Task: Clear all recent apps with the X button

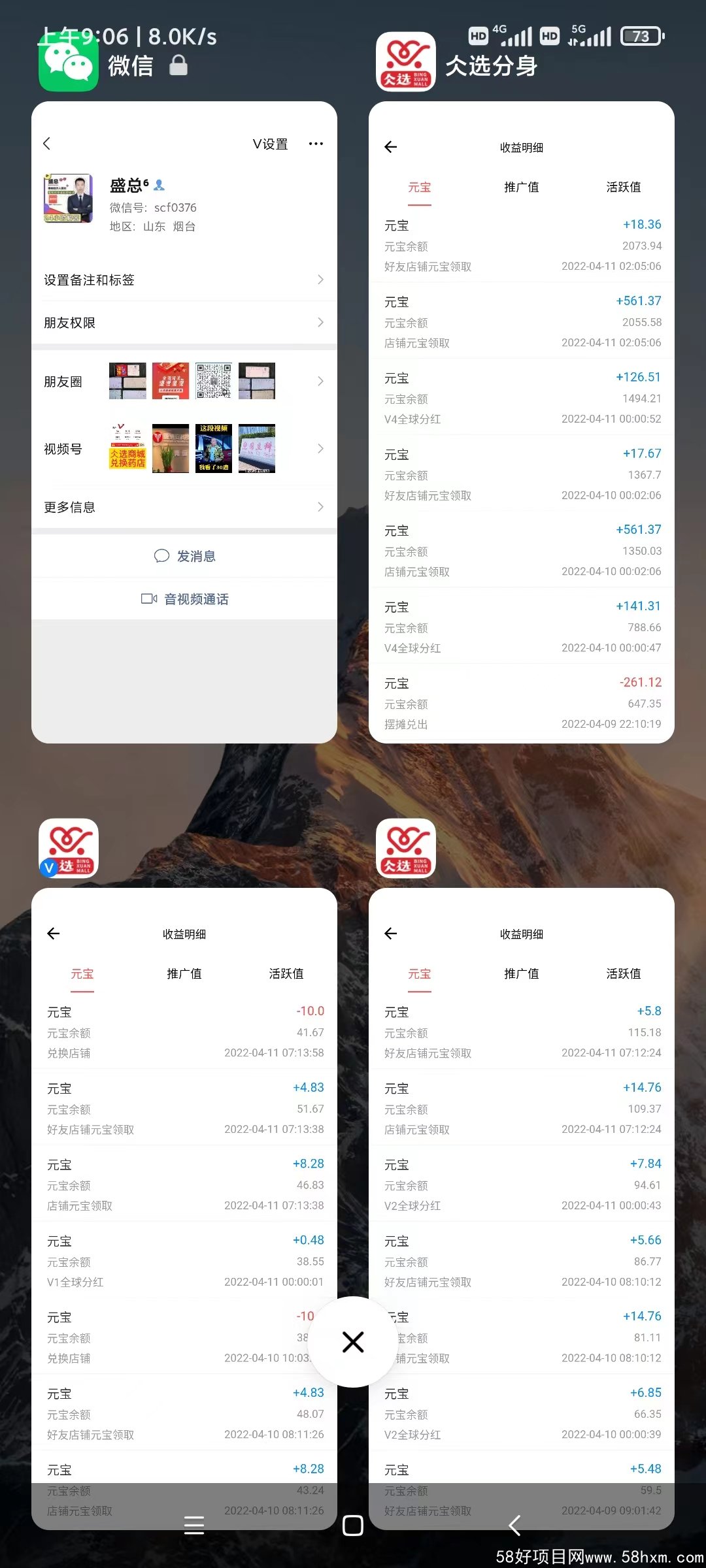Action: click(353, 1342)
